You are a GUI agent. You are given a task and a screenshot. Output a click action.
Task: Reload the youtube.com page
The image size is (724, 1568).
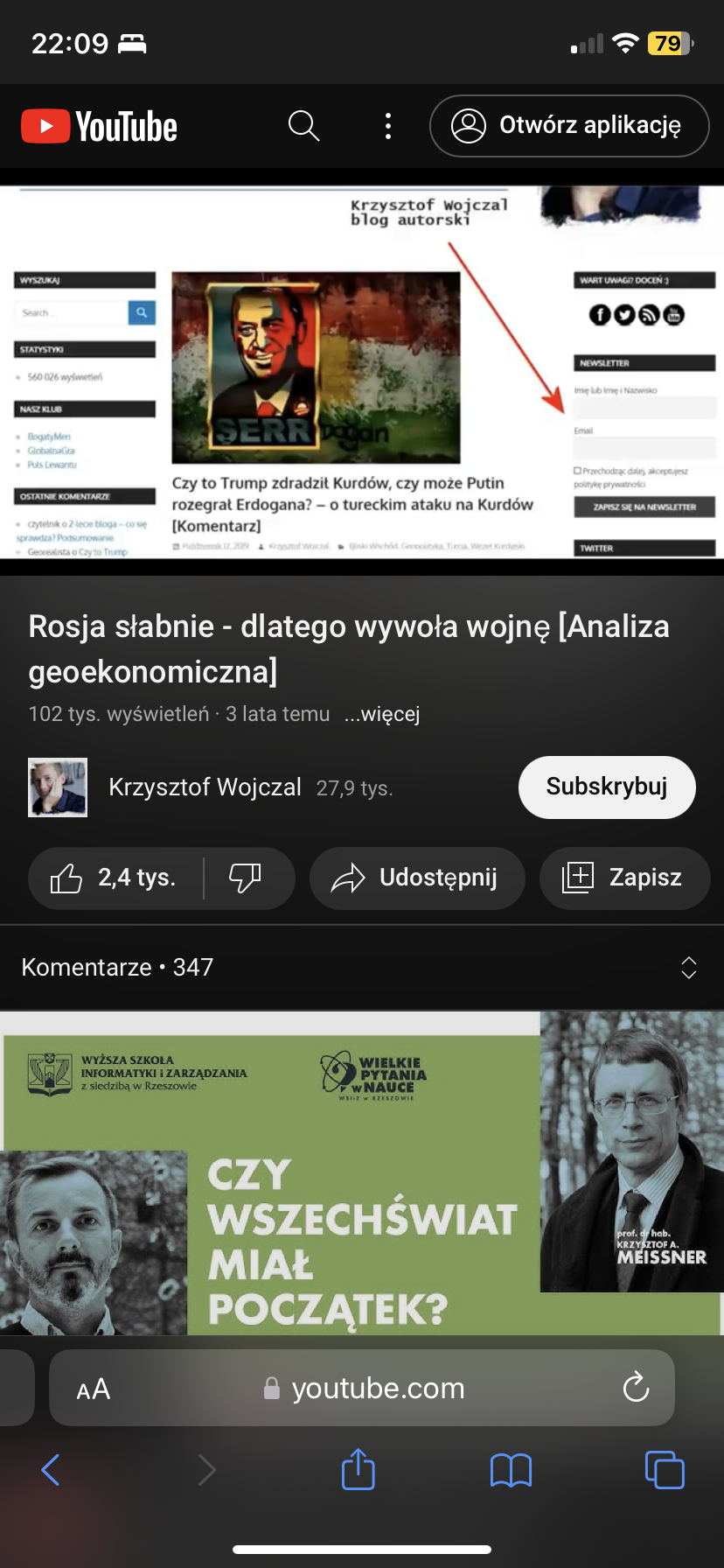(x=636, y=1388)
